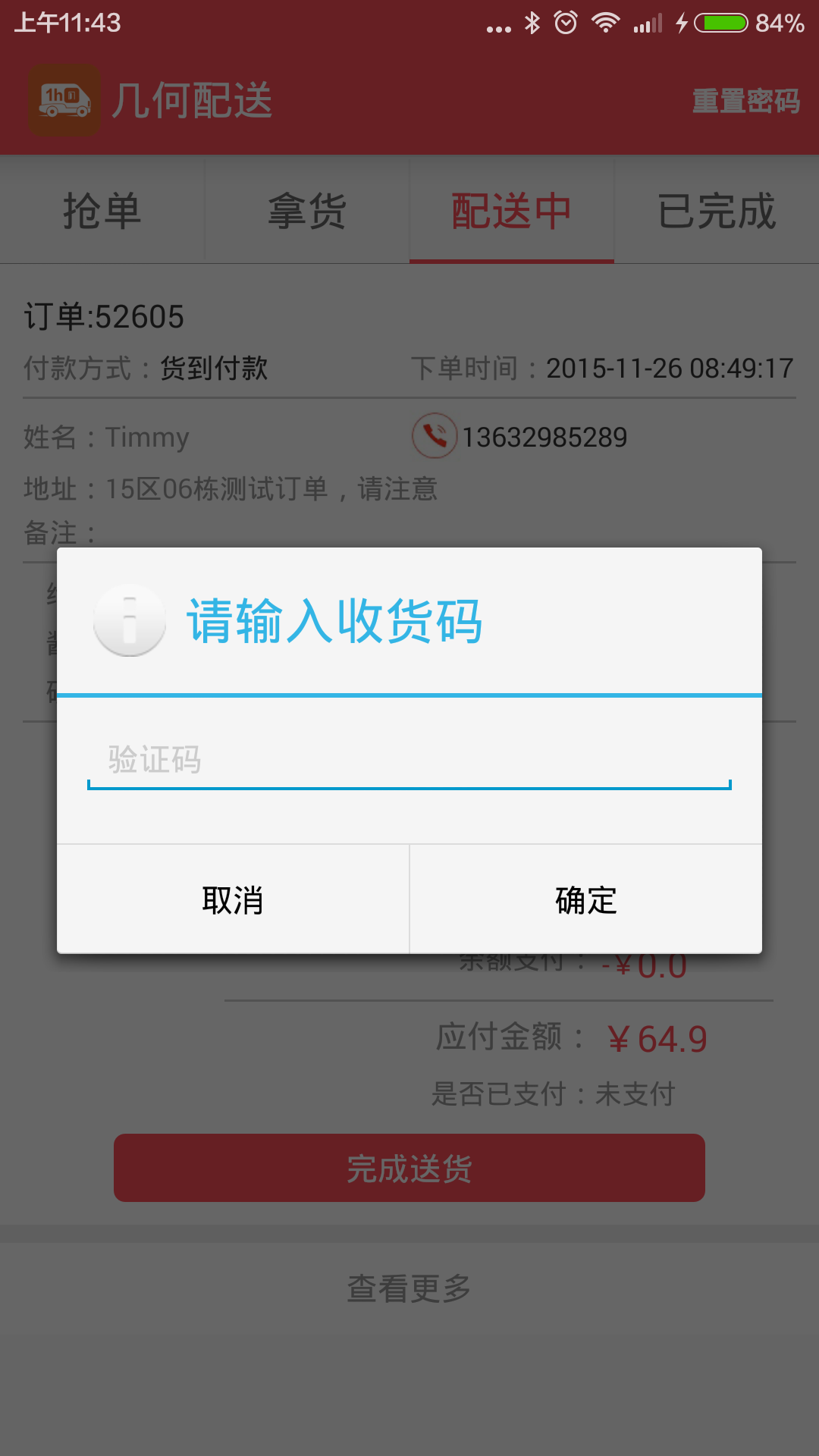Load more orders with 查看更多

(409, 1288)
